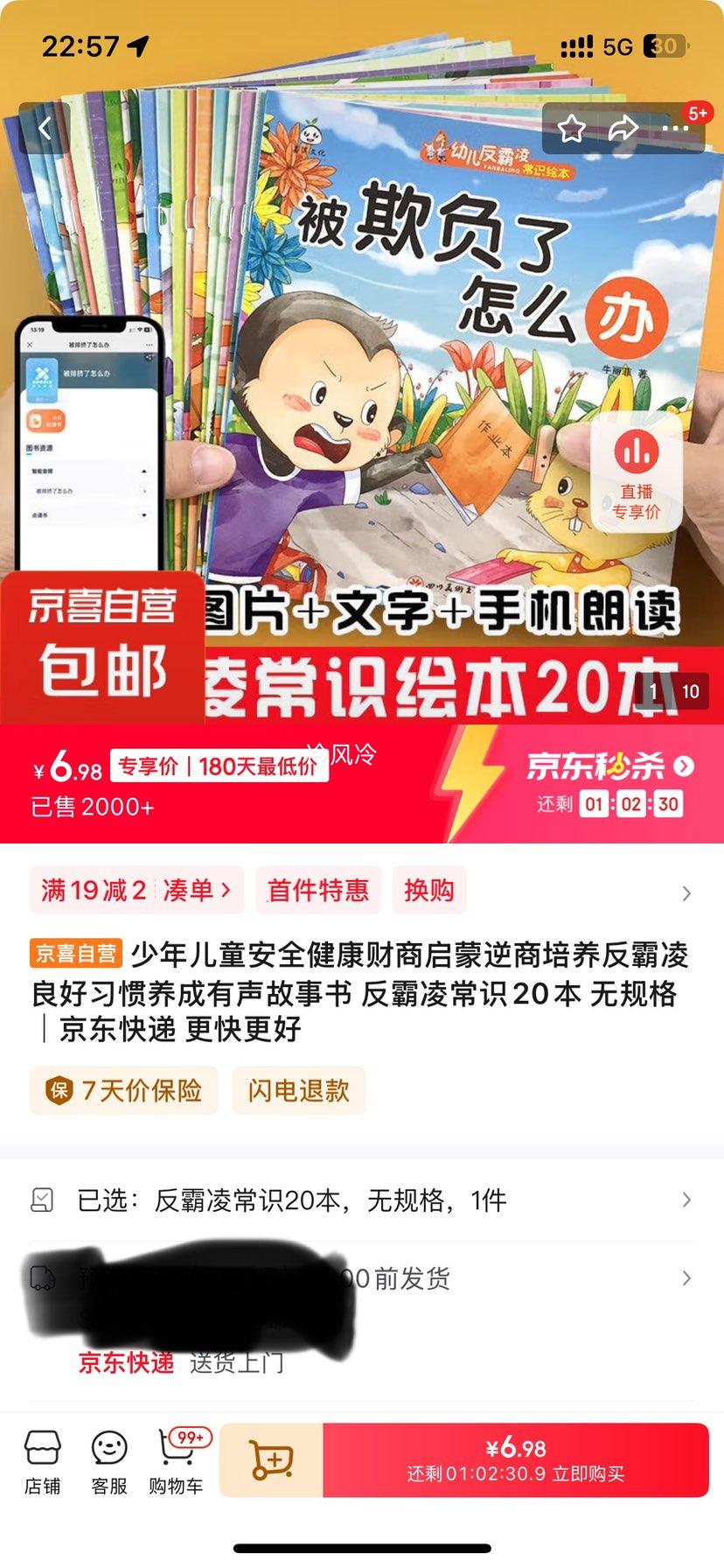Viewport: 724px width, 1568px height.
Task: Open the 首件特惠 offer chip
Action: click(x=317, y=891)
